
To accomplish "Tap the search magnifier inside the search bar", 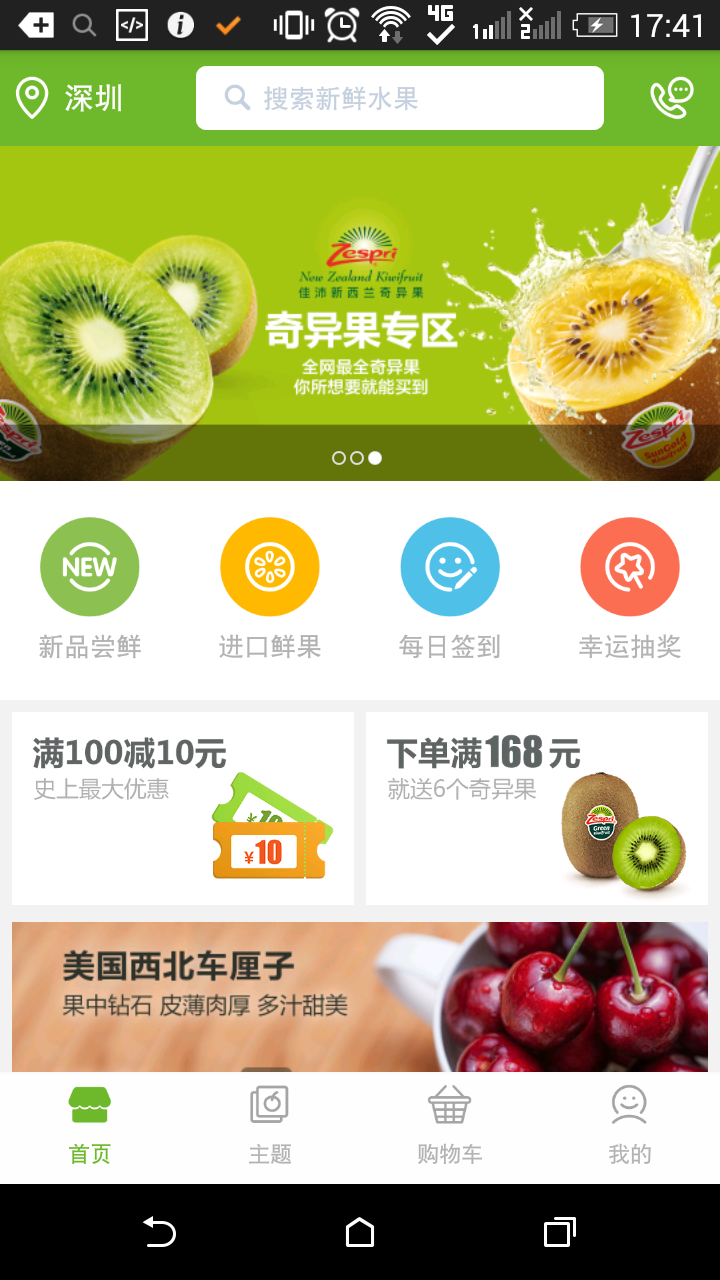I will 236,97.
